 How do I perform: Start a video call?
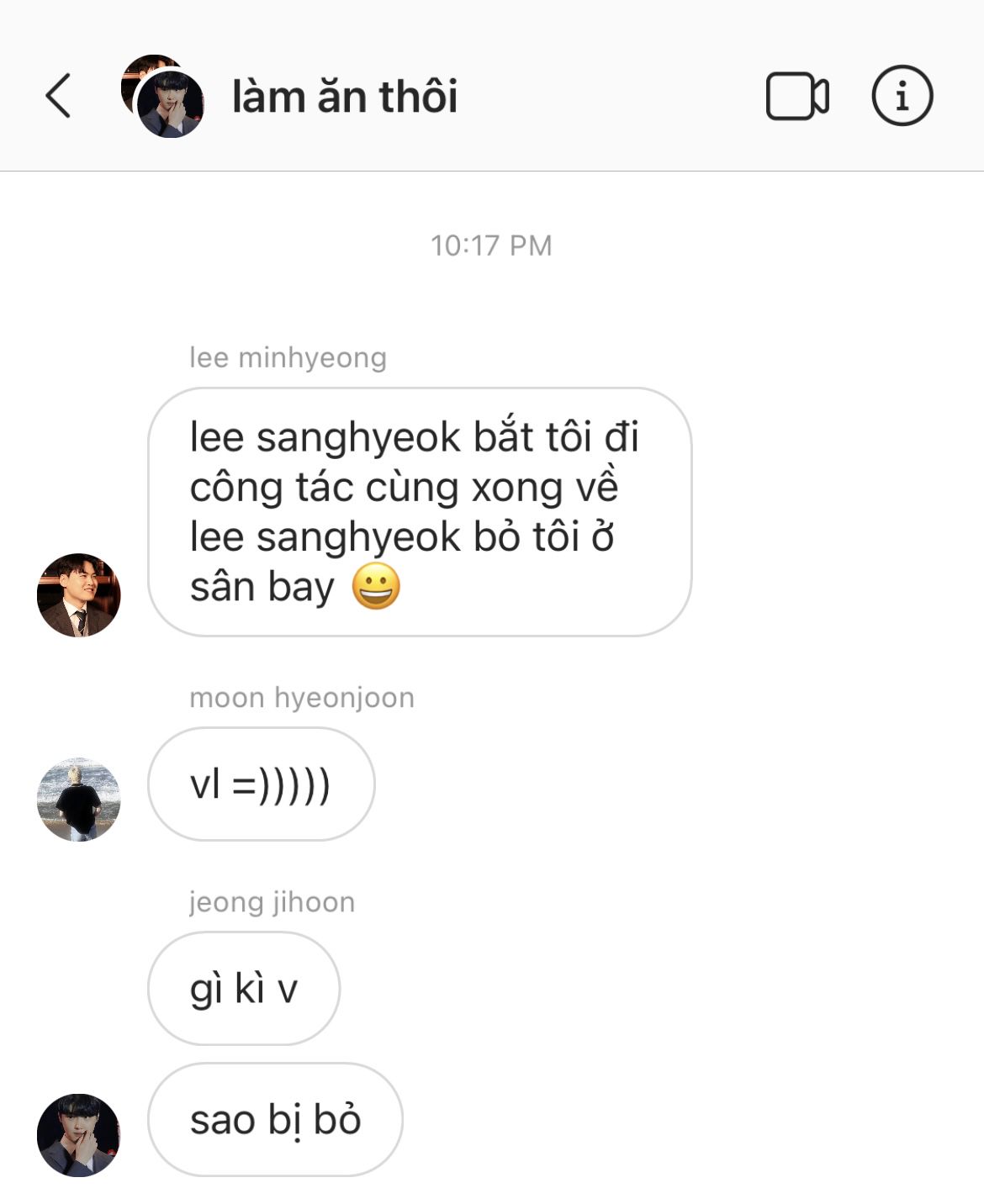pos(796,97)
